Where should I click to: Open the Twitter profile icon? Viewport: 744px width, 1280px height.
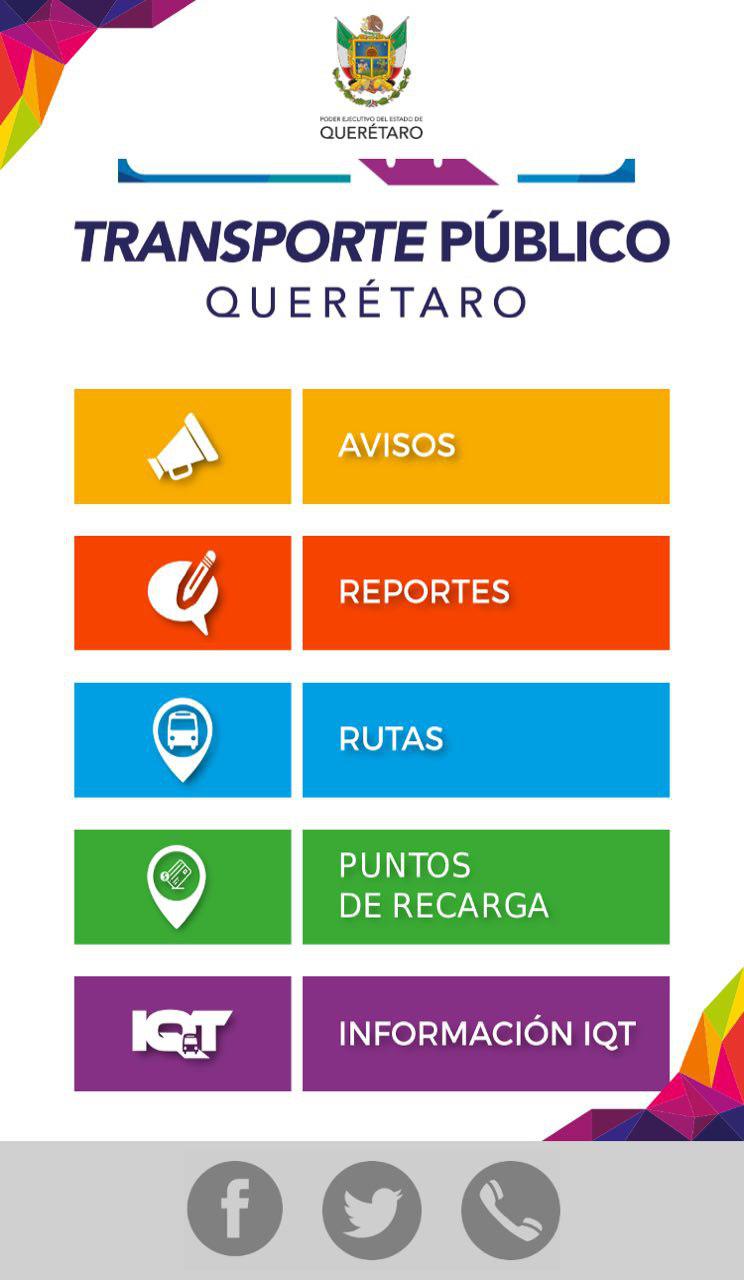372,1209
